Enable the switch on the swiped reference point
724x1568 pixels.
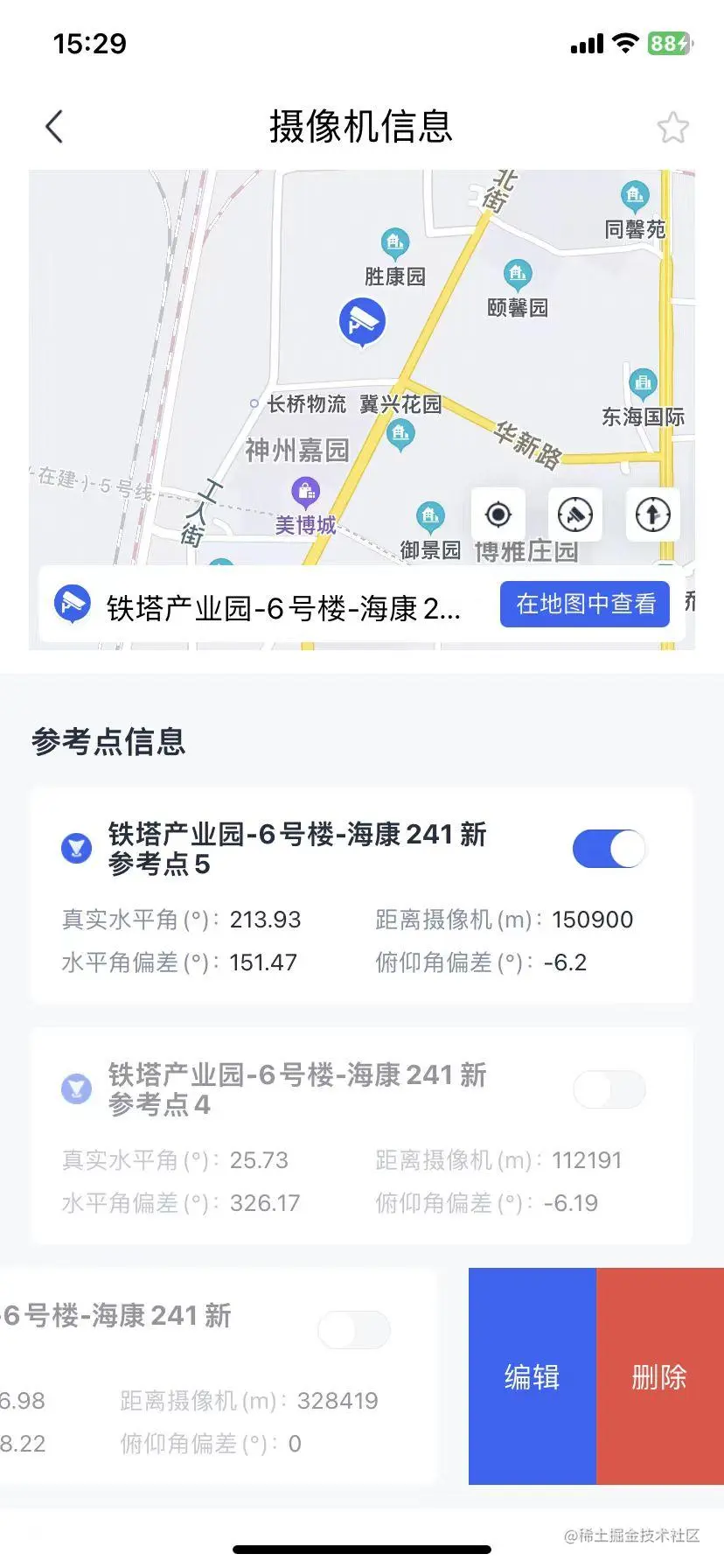pyautogui.click(x=353, y=1330)
